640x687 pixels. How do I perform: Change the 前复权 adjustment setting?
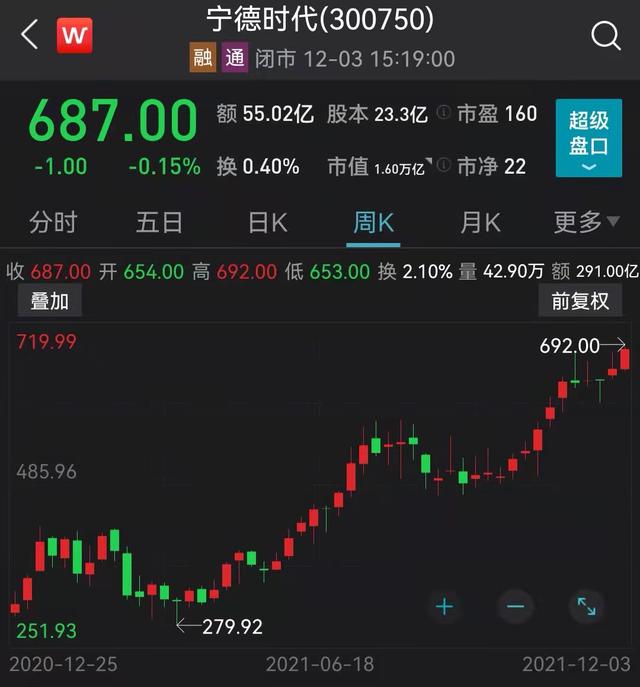pos(580,301)
